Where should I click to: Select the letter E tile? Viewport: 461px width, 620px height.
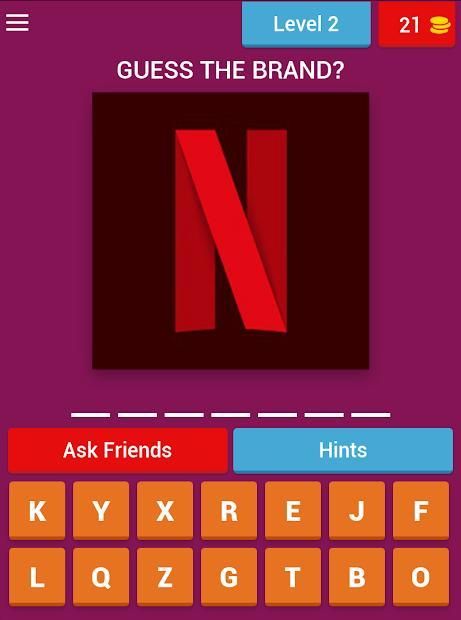point(293,510)
